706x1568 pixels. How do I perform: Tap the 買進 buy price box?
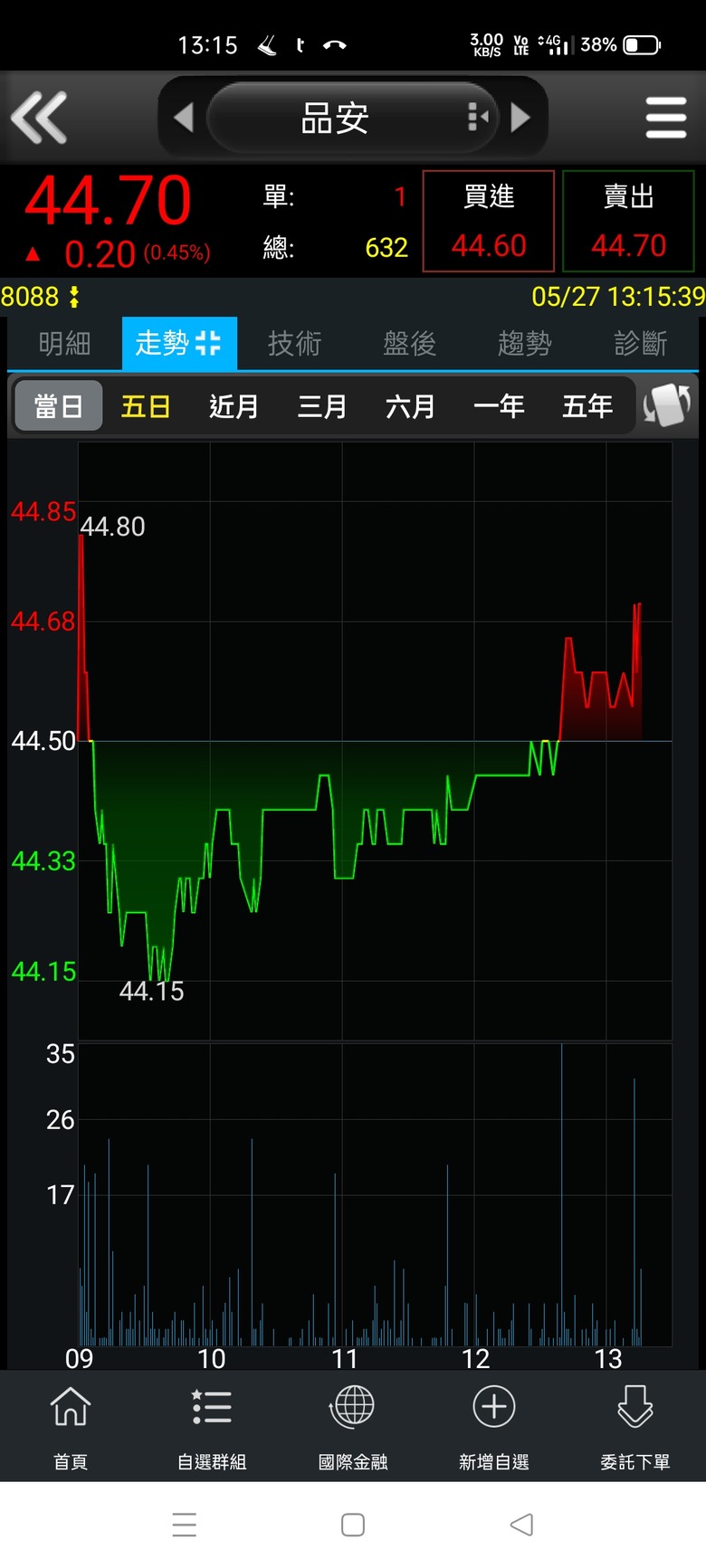click(x=489, y=222)
